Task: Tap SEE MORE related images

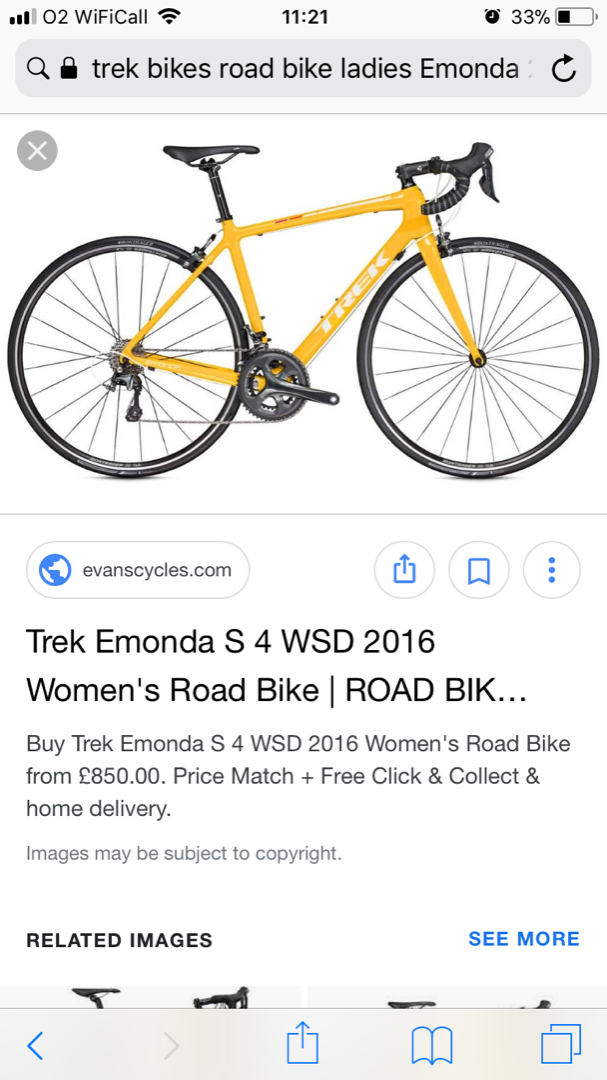Action: (x=524, y=939)
